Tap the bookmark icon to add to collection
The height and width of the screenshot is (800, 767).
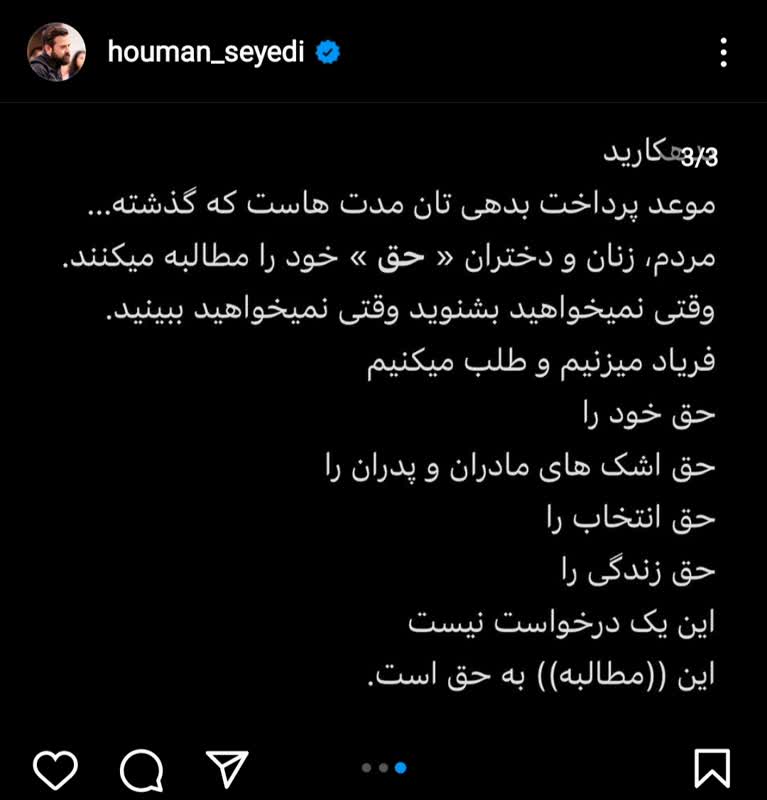(710, 768)
